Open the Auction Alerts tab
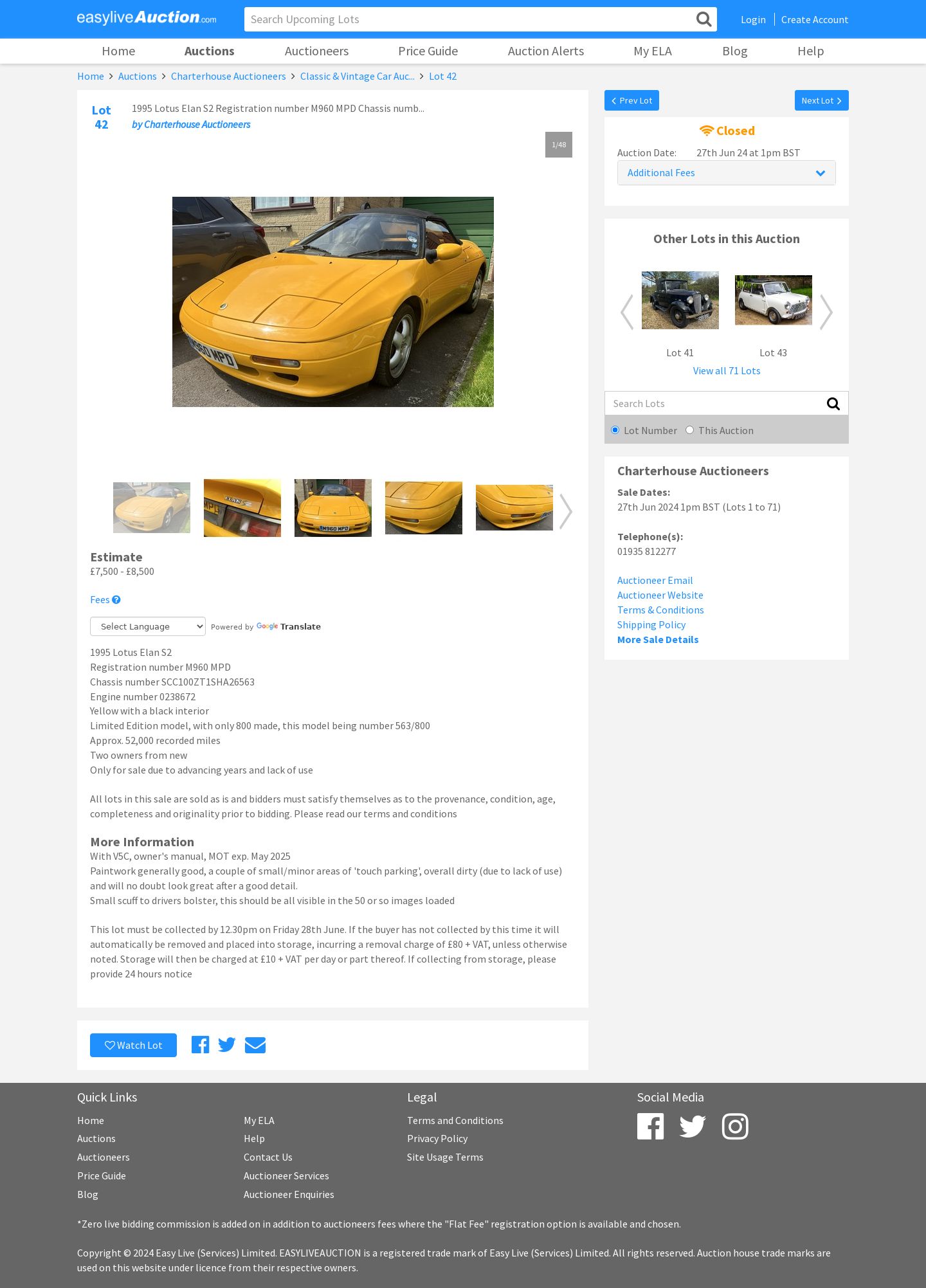 point(545,51)
